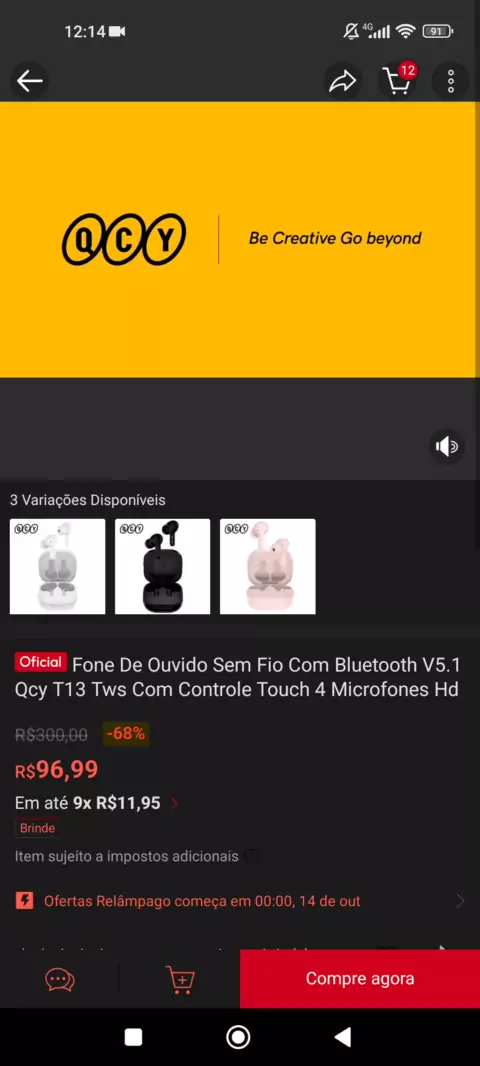
Task: Go back using the top-left arrow
Action: 29,82
